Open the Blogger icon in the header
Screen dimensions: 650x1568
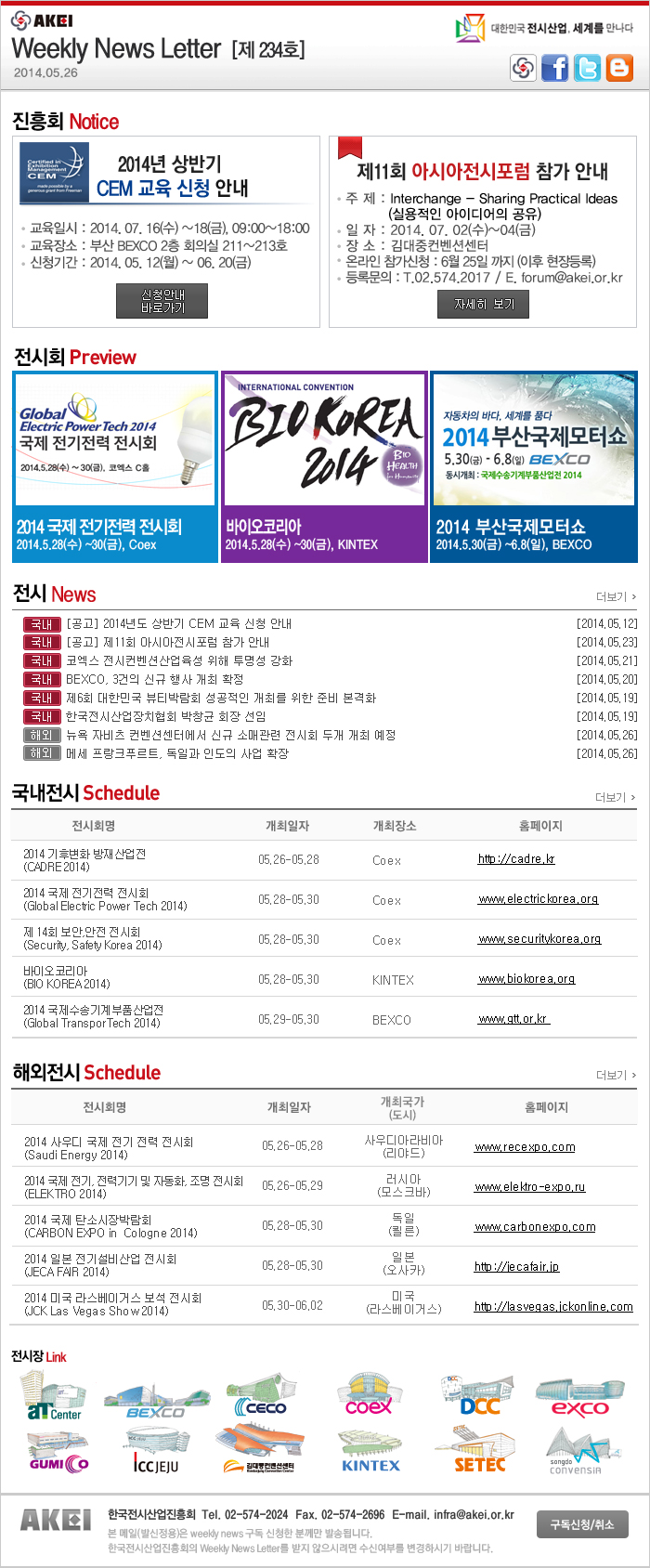(x=618, y=68)
